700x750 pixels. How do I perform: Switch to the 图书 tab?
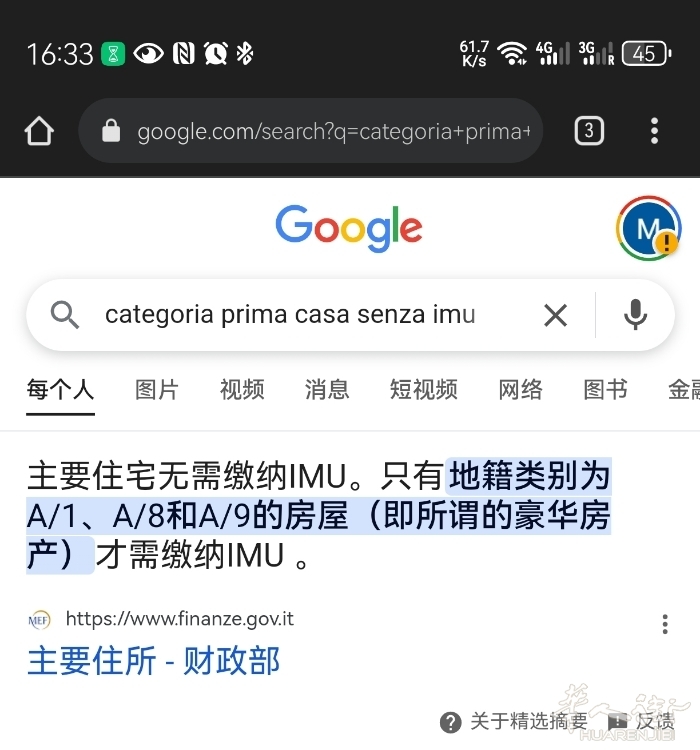coord(605,389)
